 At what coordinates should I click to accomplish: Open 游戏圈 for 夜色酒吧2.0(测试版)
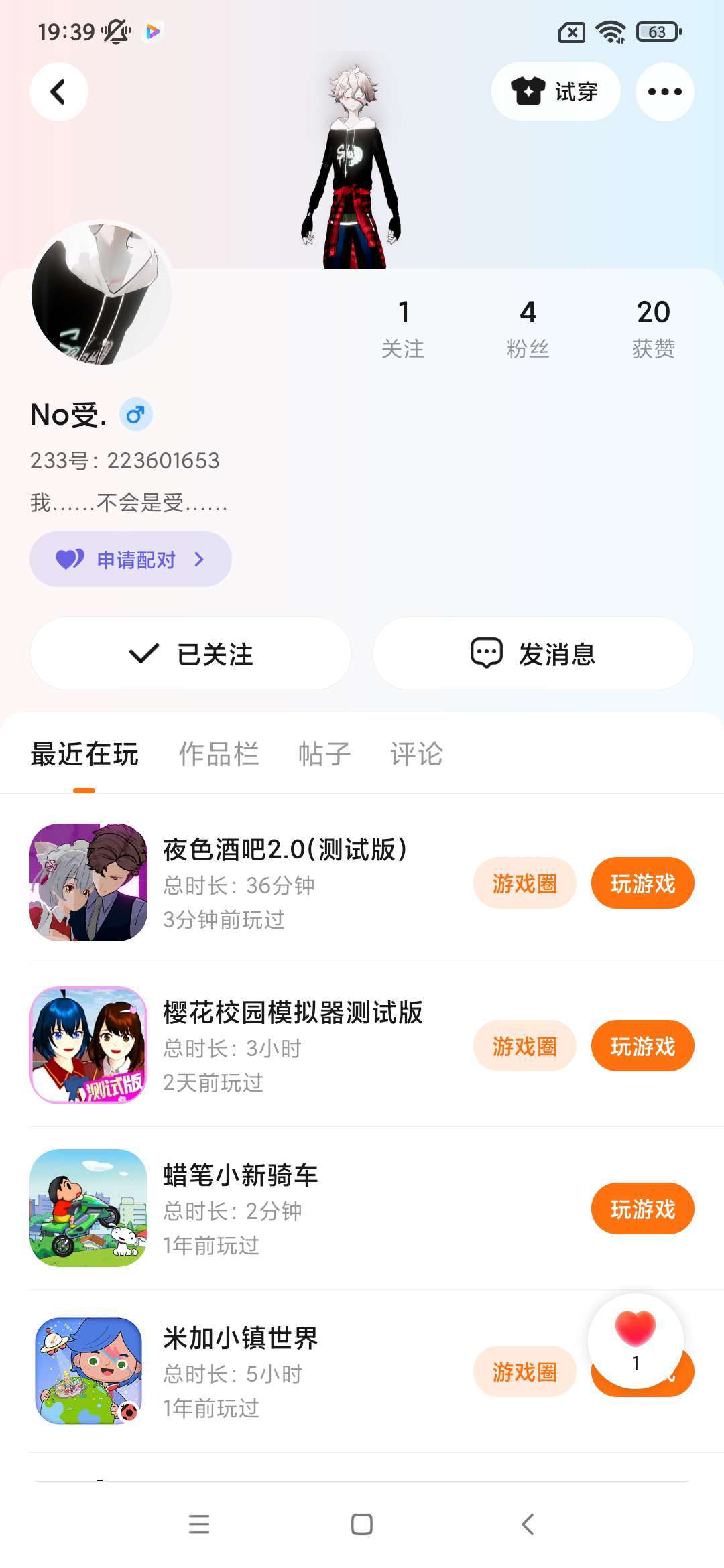click(525, 883)
